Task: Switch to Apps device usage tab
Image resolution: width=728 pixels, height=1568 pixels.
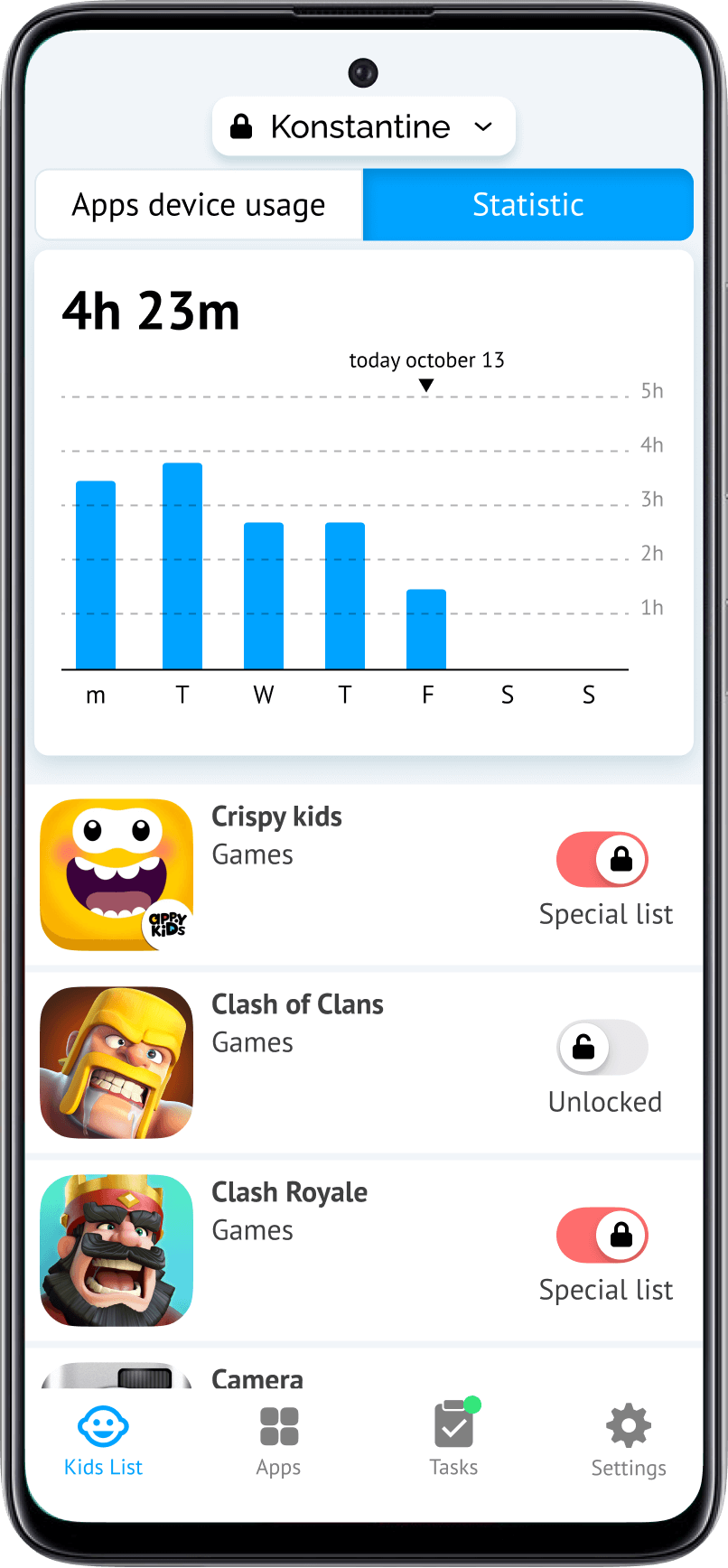Action: point(199,205)
